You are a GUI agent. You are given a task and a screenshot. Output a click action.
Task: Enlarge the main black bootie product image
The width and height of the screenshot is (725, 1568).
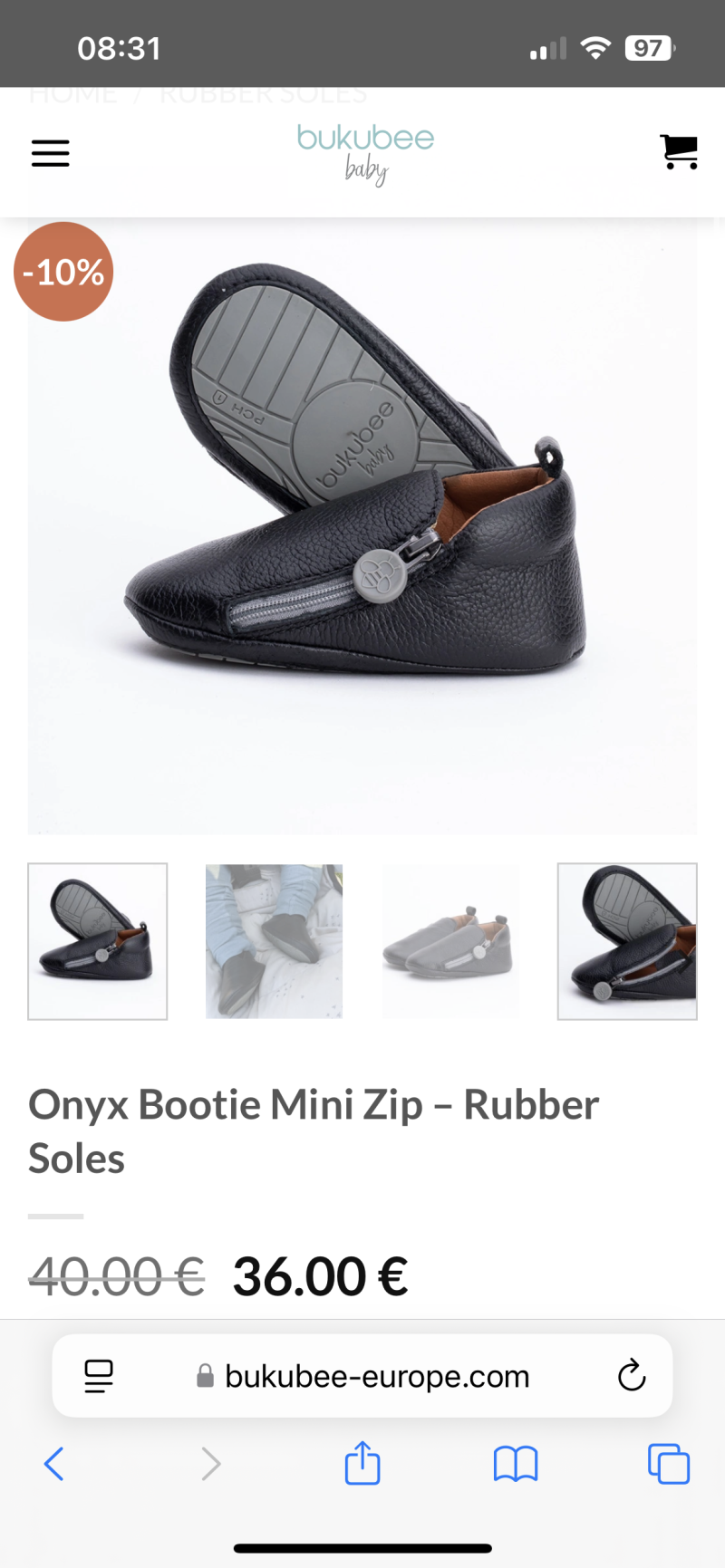click(x=362, y=525)
